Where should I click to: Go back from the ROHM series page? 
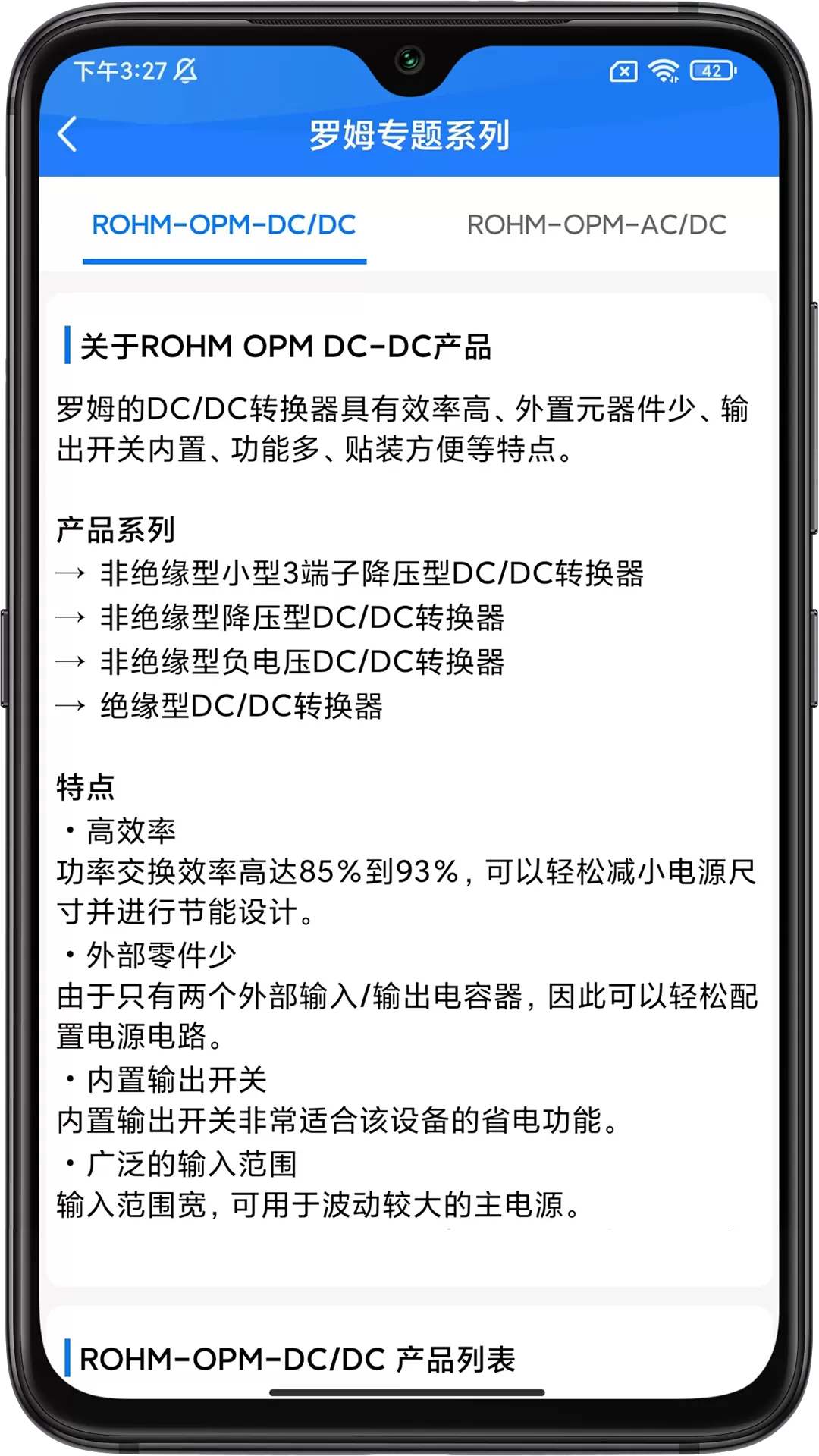click(x=67, y=135)
